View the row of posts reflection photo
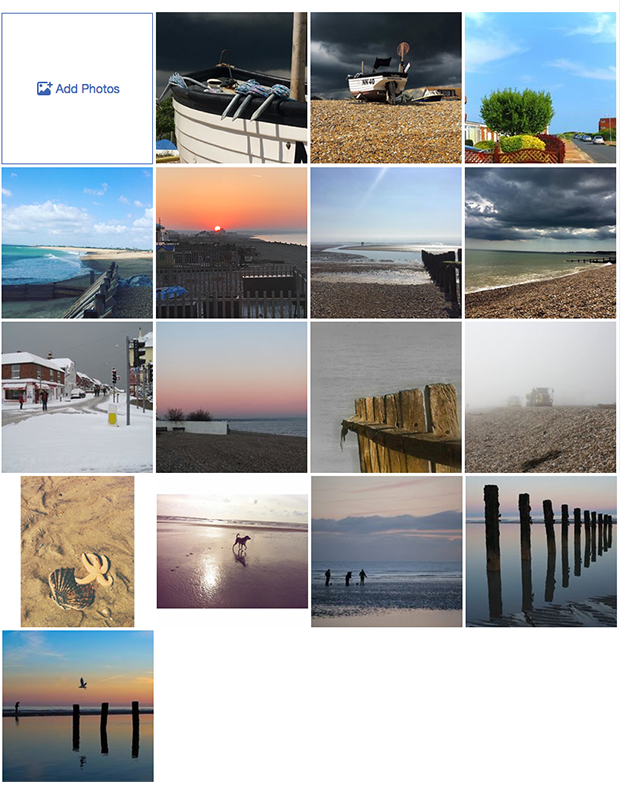This screenshot has height=790, width=620. [x=540, y=551]
